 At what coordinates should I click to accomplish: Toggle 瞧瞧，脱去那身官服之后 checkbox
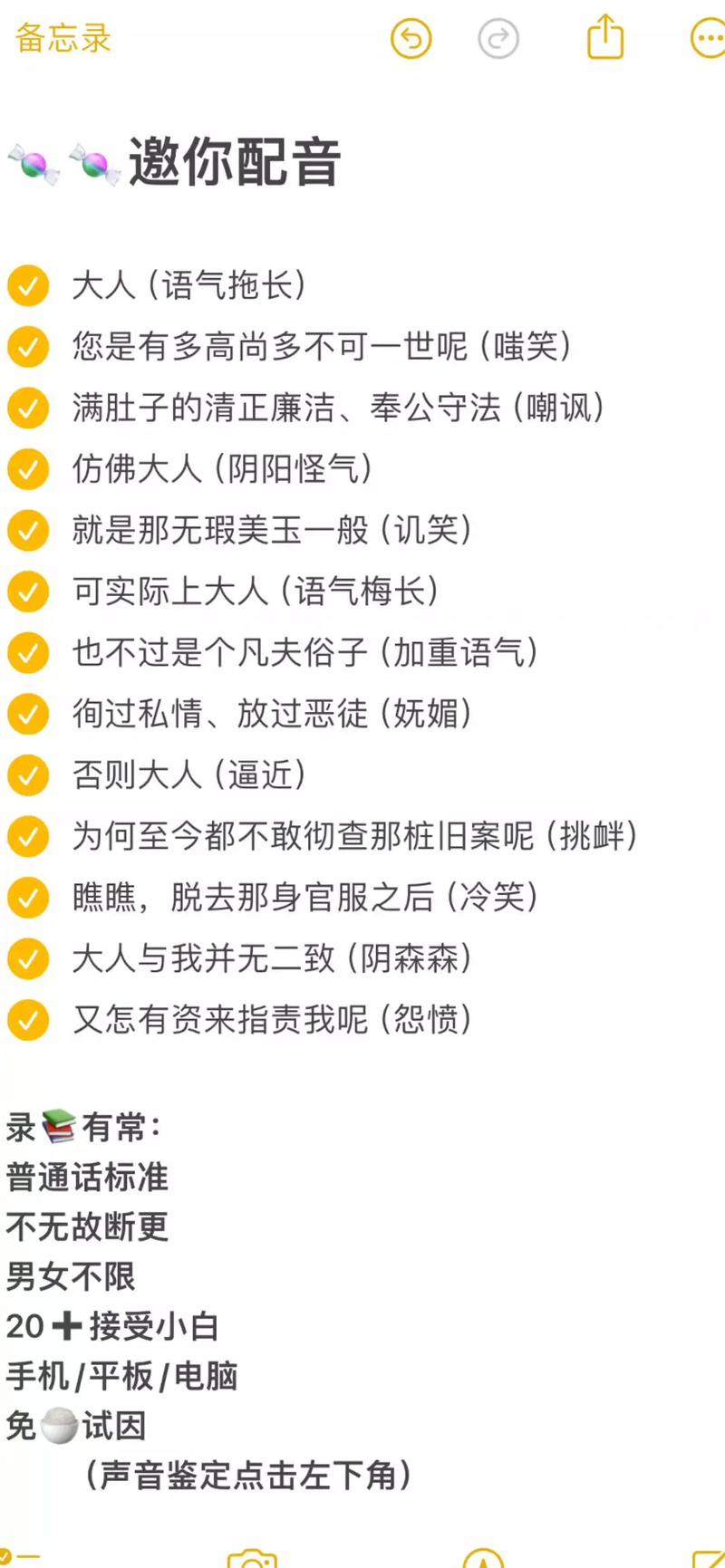pyautogui.click(x=28, y=898)
